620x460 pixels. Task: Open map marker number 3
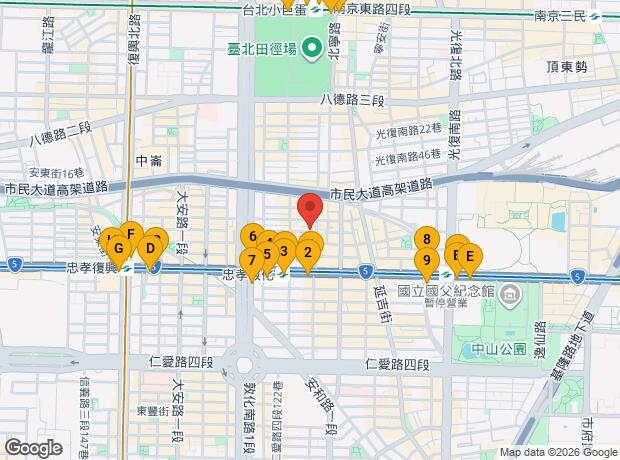285,251
